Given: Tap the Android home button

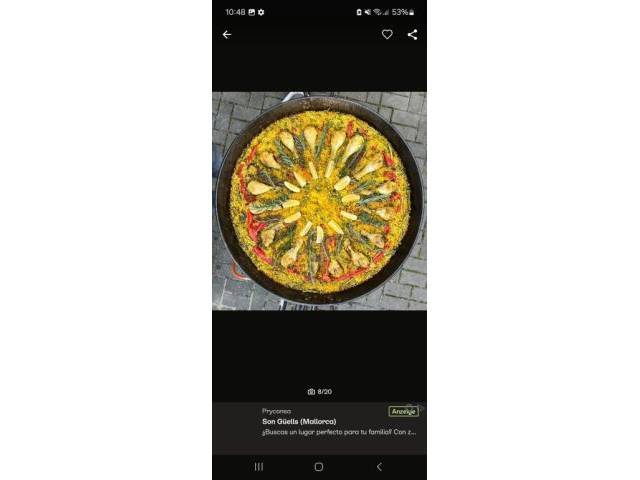Looking at the screenshot, I should click(x=319, y=467).
